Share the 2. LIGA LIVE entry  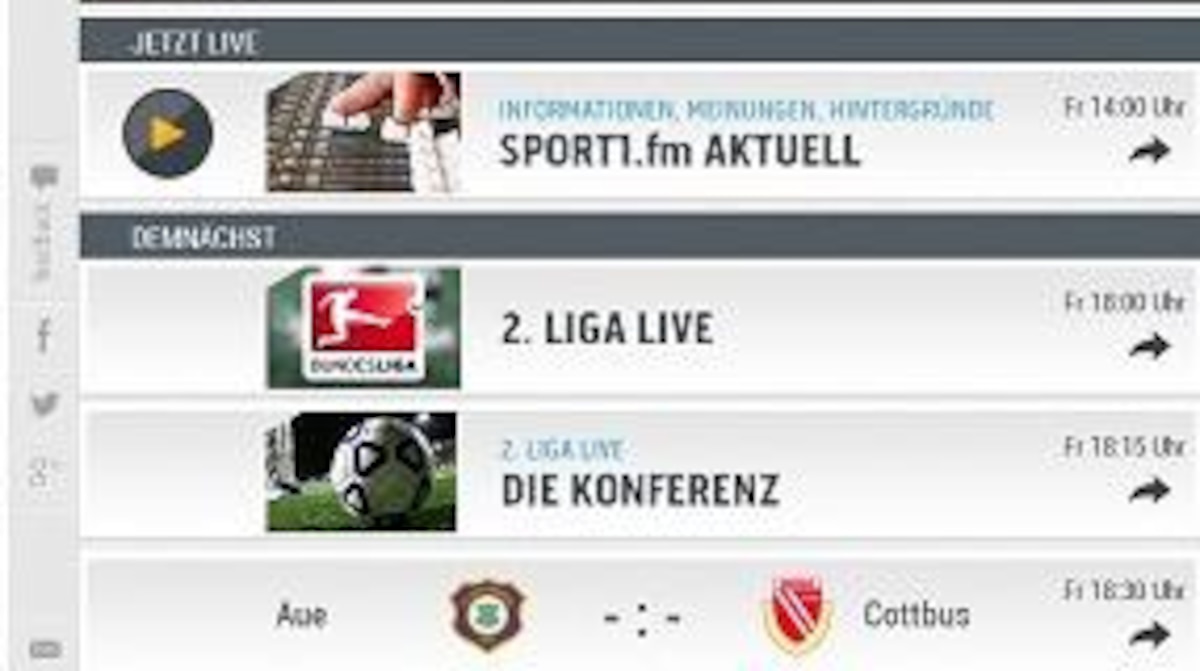pos(1149,347)
